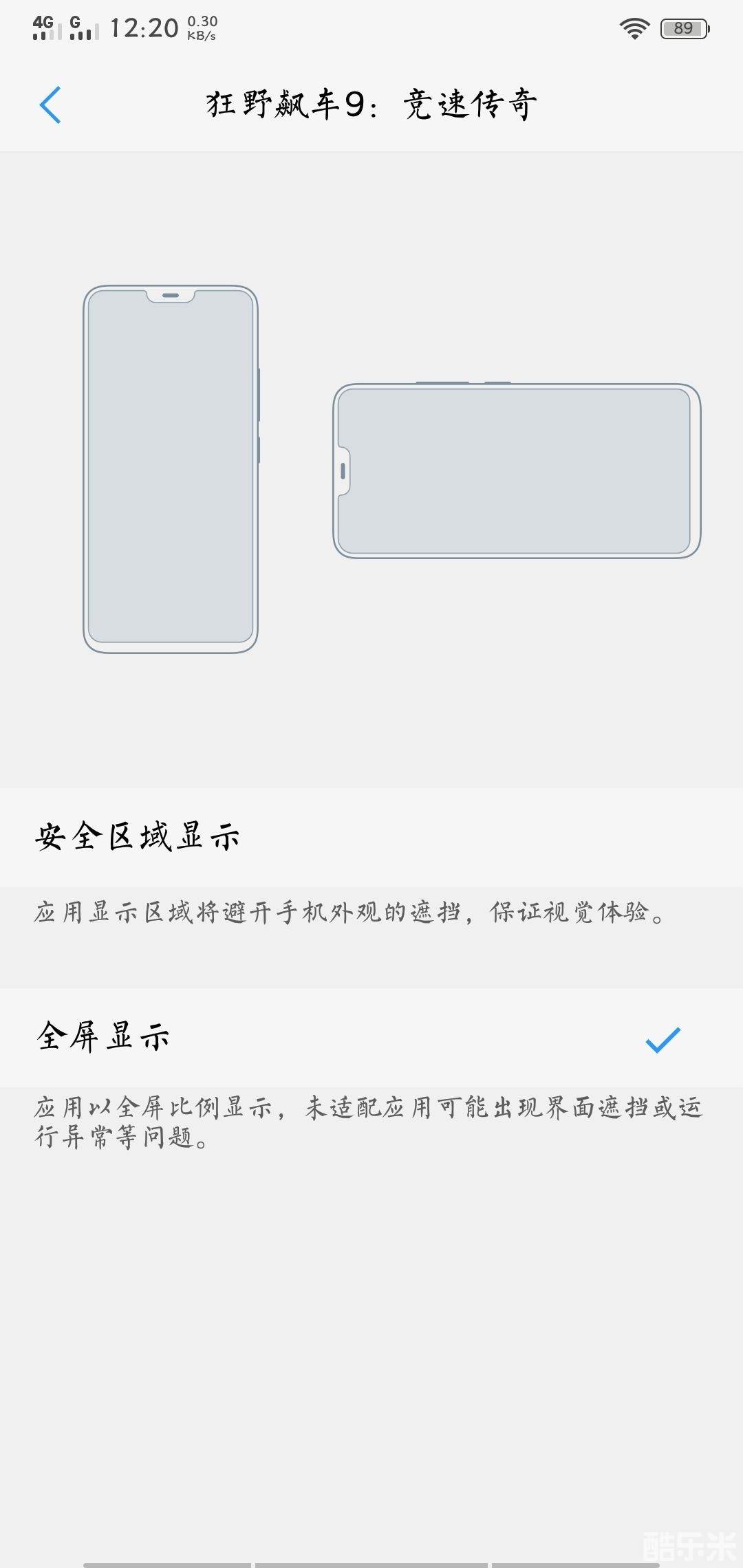Choose 全屏显示 display option
The height and width of the screenshot is (1568, 743).
tap(371, 1037)
